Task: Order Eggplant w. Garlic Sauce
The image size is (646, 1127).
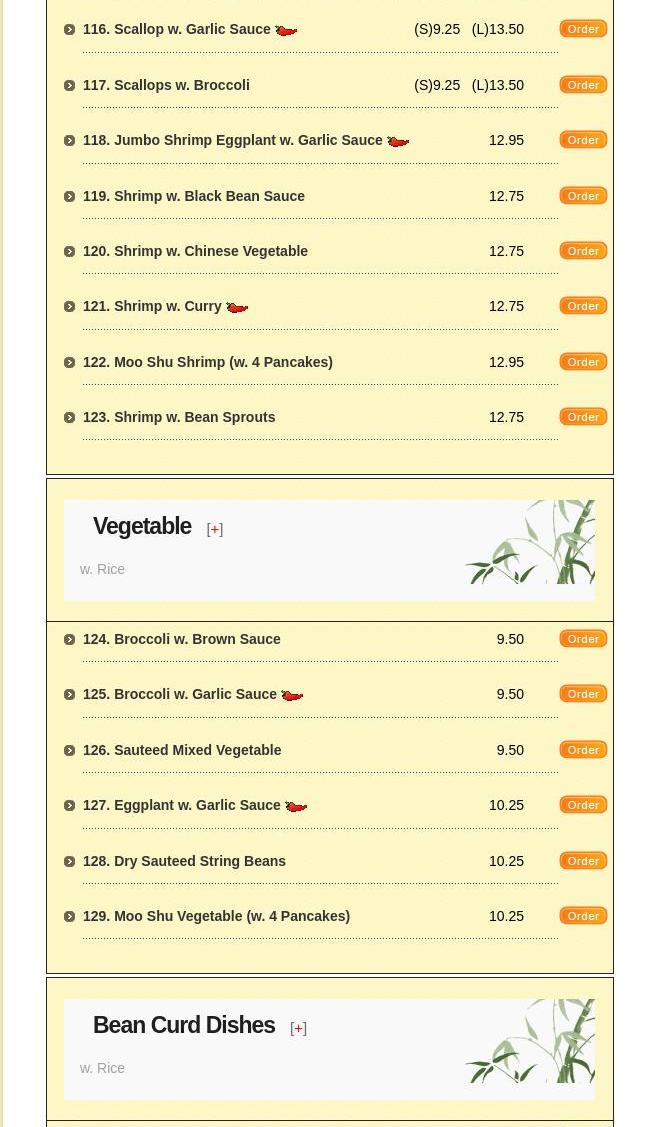Action: click(583, 805)
